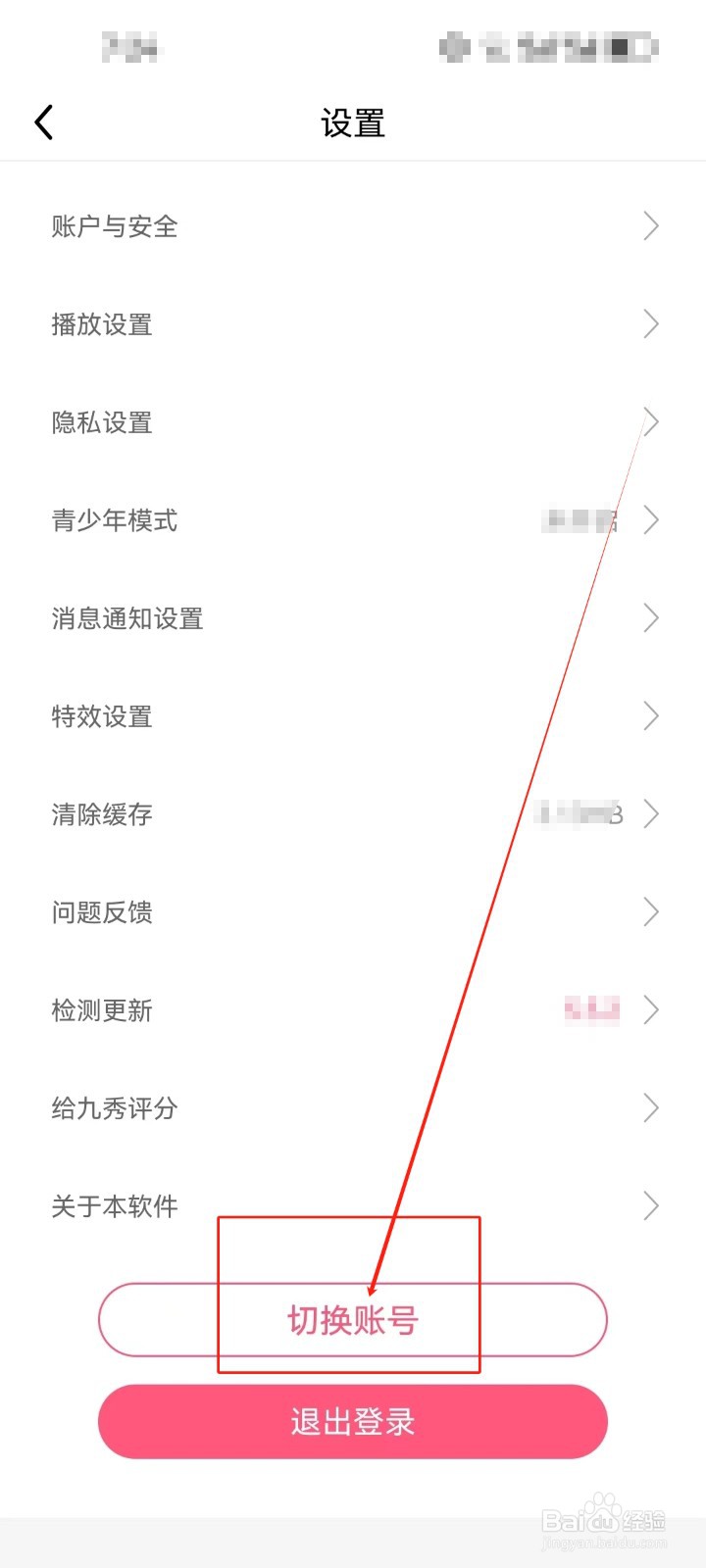Tap 切换账号 to switch accounts

coord(351,1320)
